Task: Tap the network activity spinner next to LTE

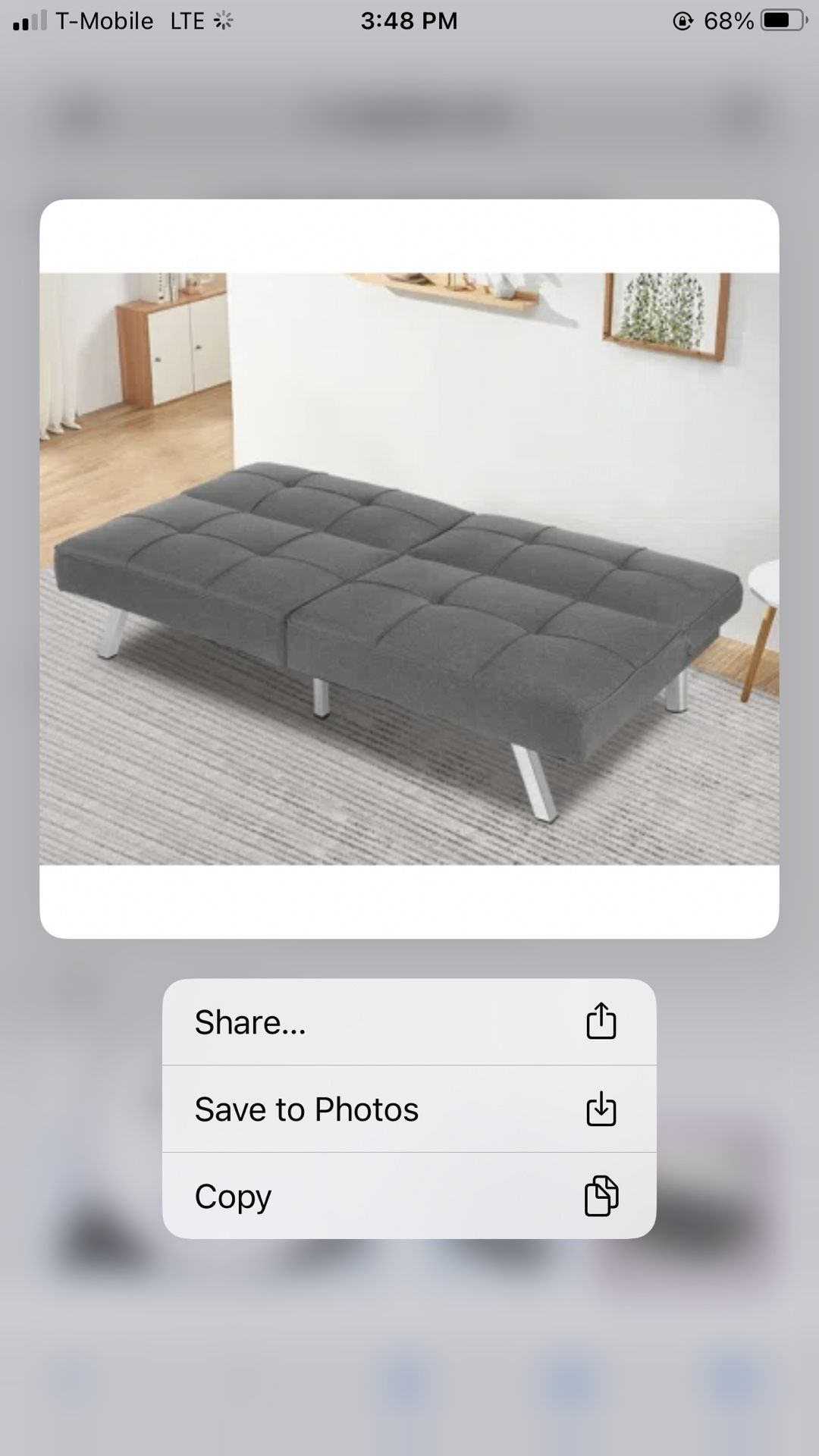Action: [x=221, y=20]
